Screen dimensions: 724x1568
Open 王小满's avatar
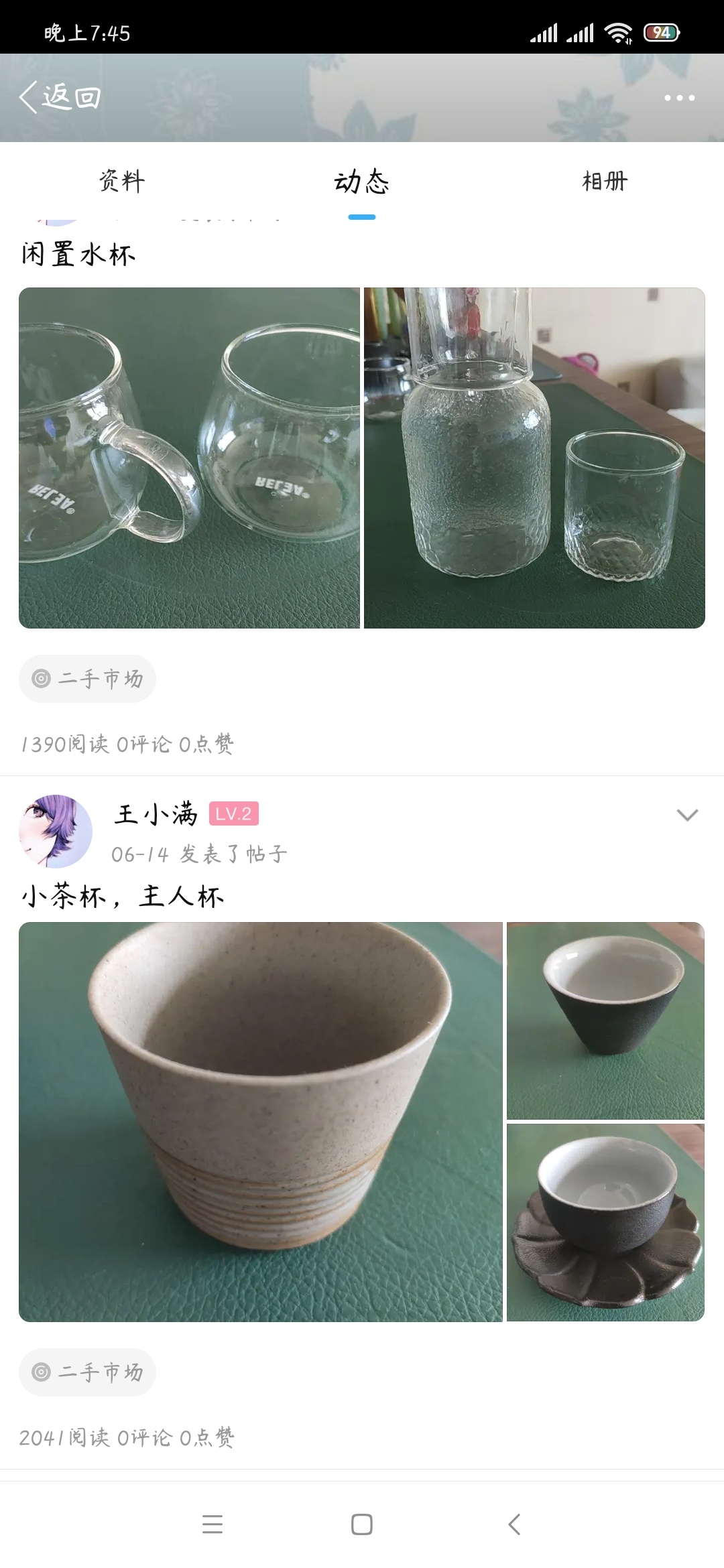tap(56, 832)
